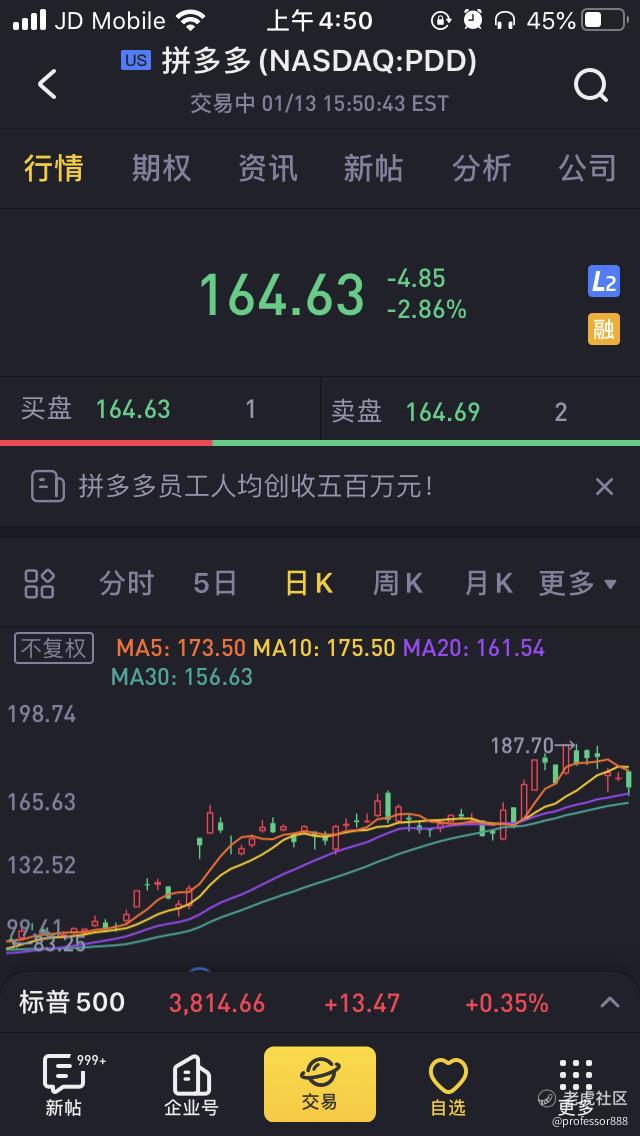Tap the L2 quote badge

(604, 281)
